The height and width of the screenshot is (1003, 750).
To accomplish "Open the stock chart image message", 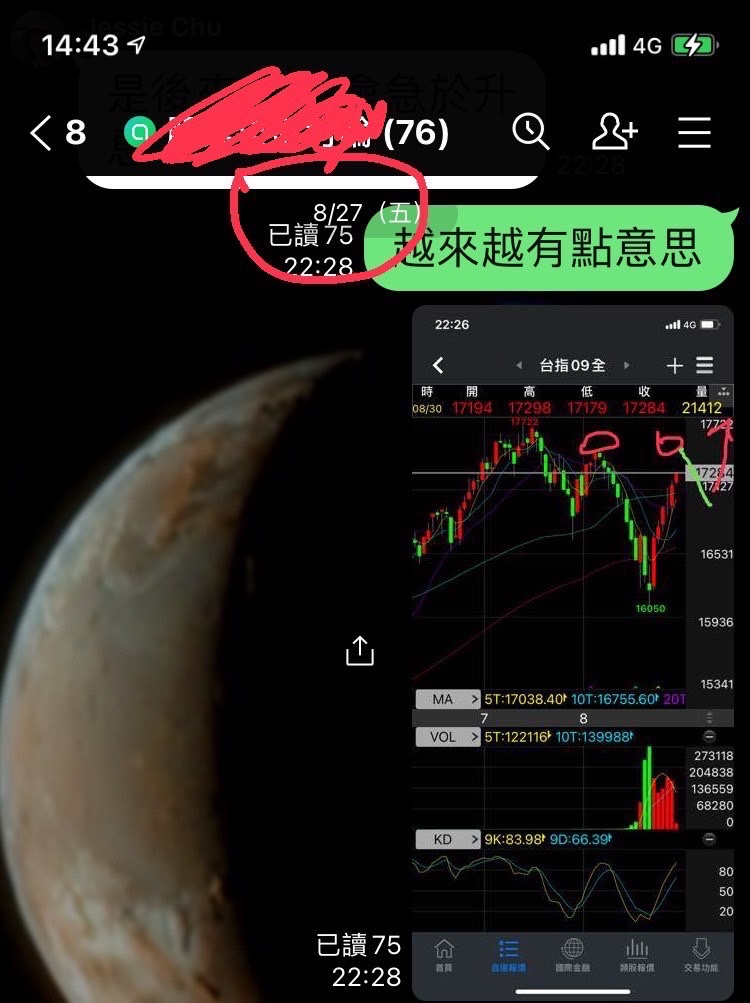I will tap(572, 650).
